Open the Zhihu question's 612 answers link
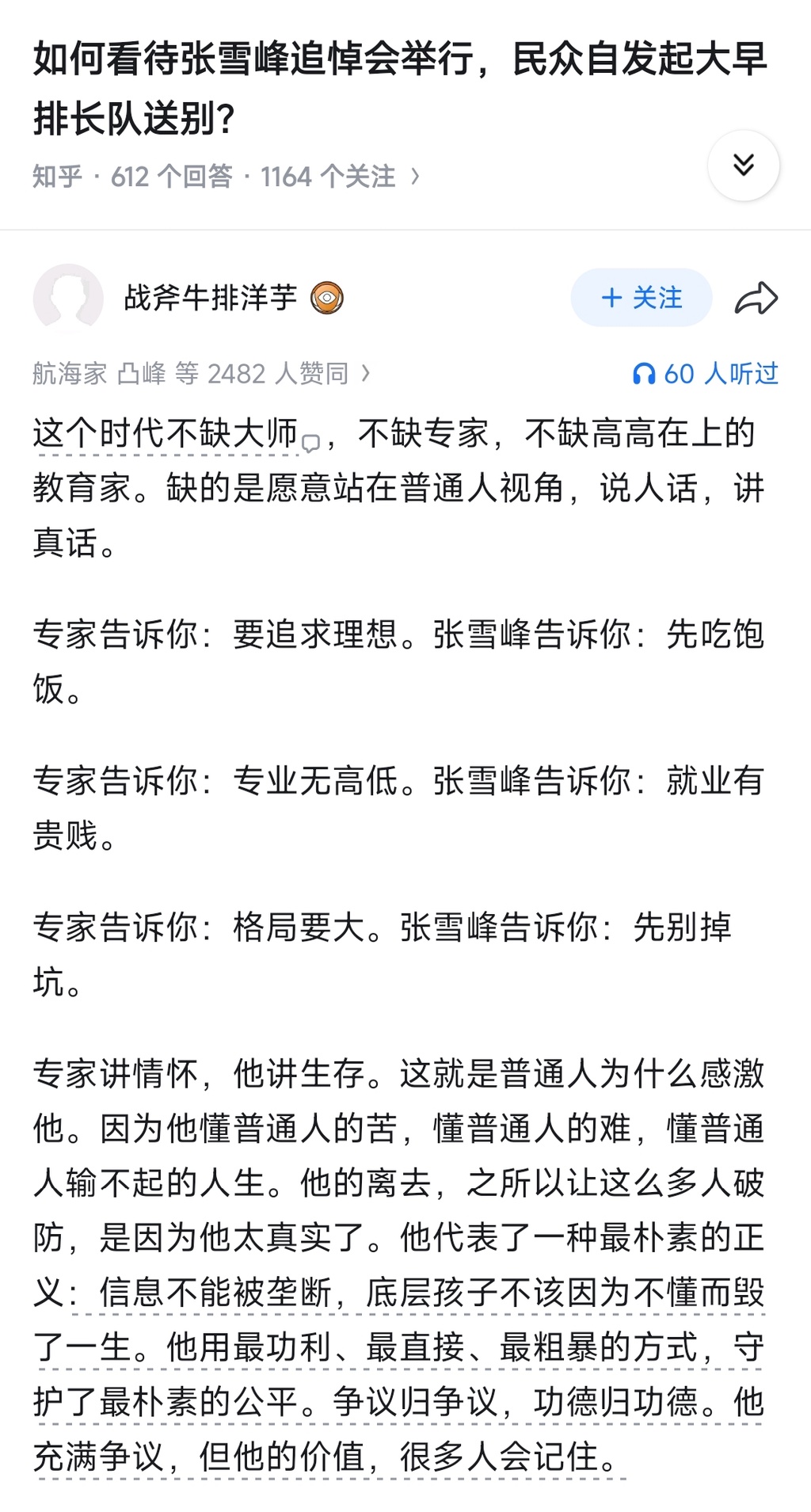The image size is (811, 1512). click(172, 177)
